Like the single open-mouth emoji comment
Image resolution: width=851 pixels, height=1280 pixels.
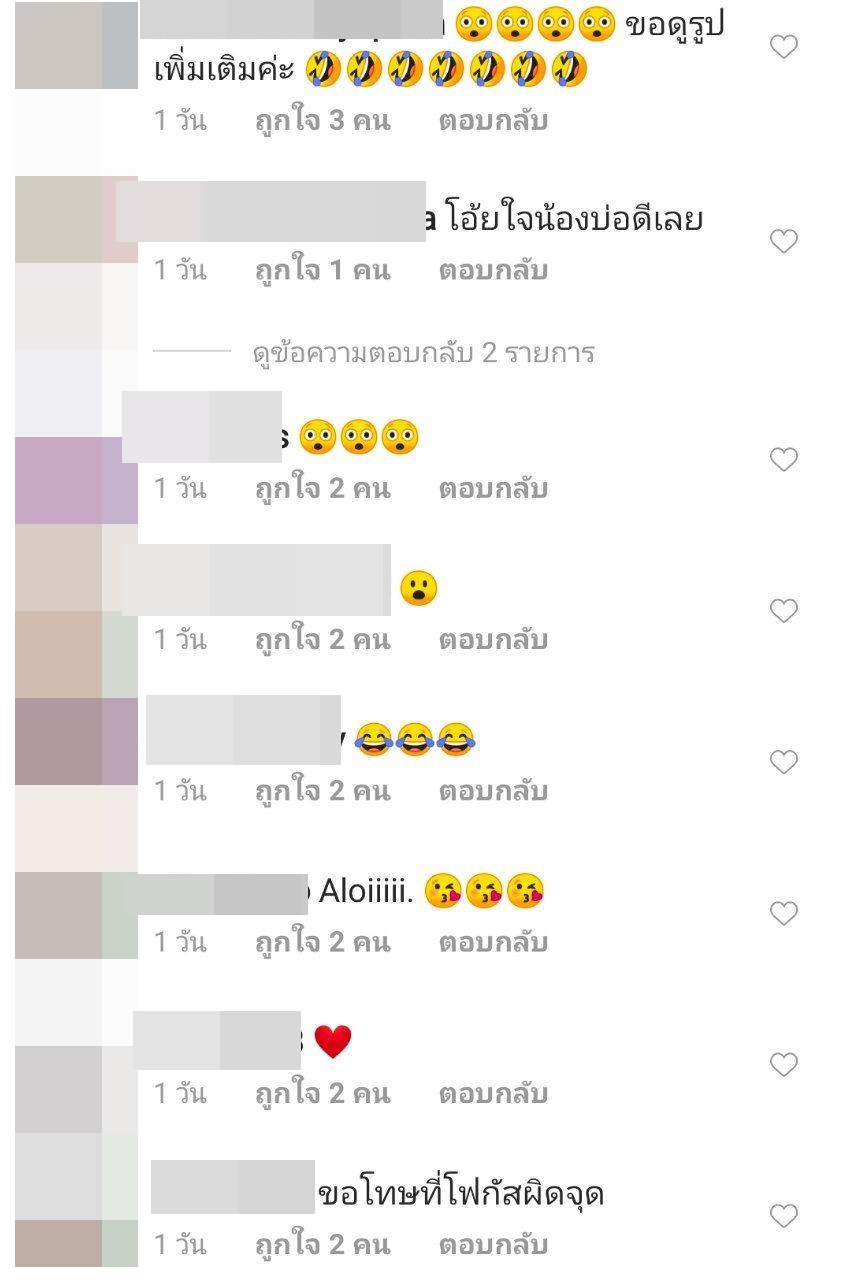[784, 610]
